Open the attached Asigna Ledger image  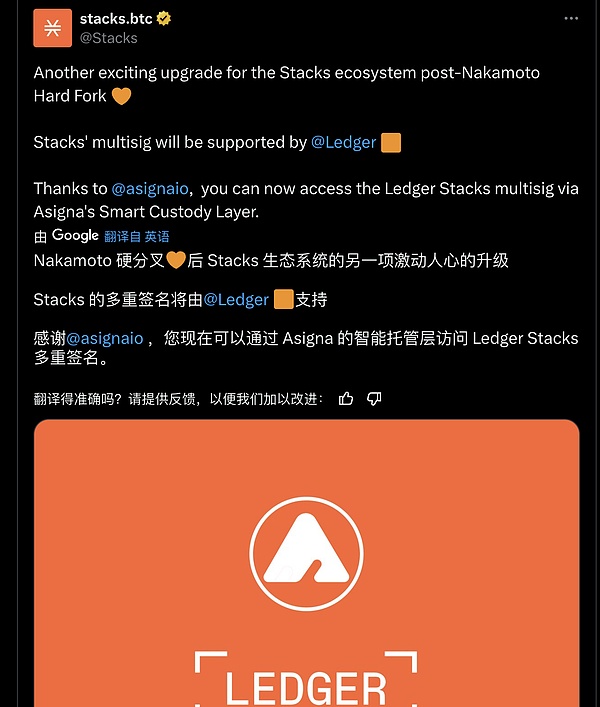point(306,560)
